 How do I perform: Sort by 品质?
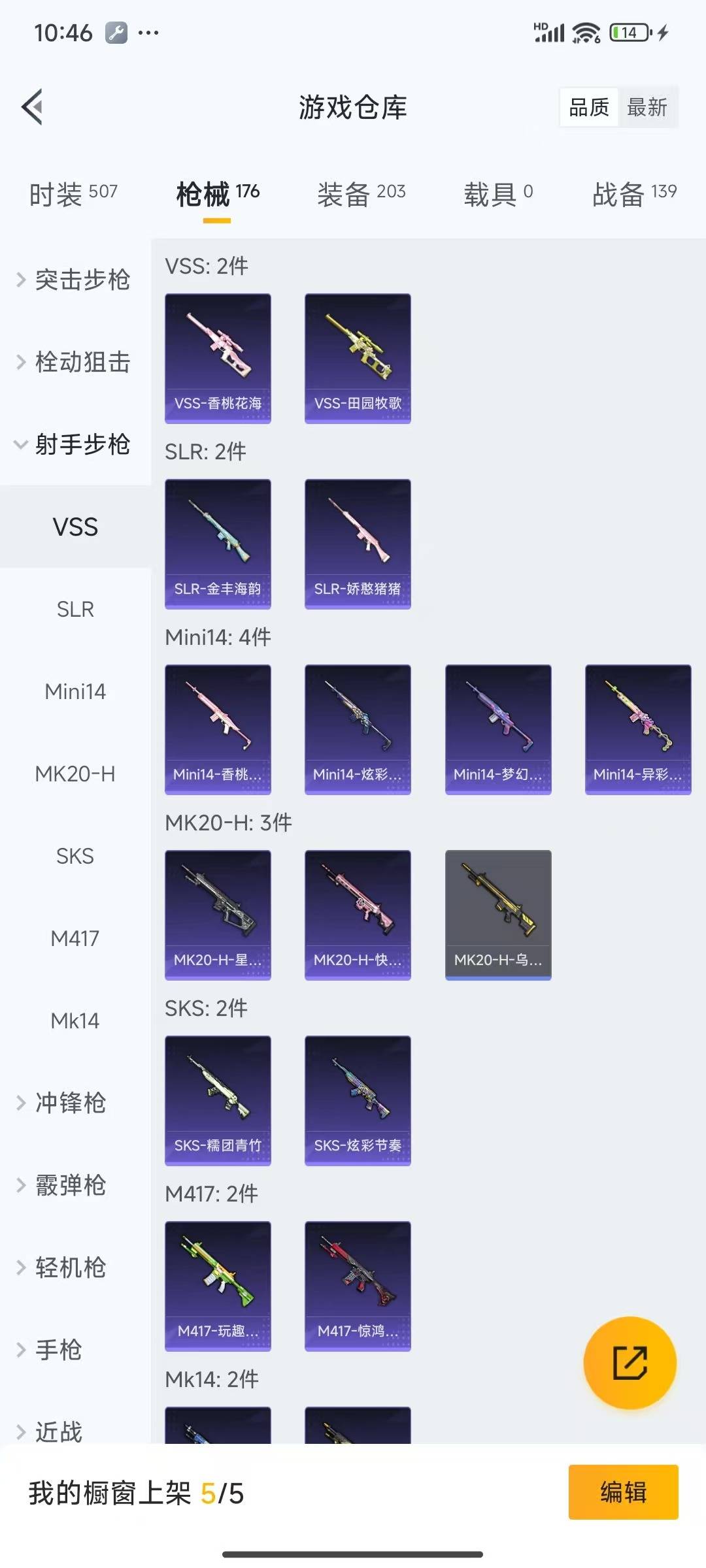pyautogui.click(x=588, y=107)
